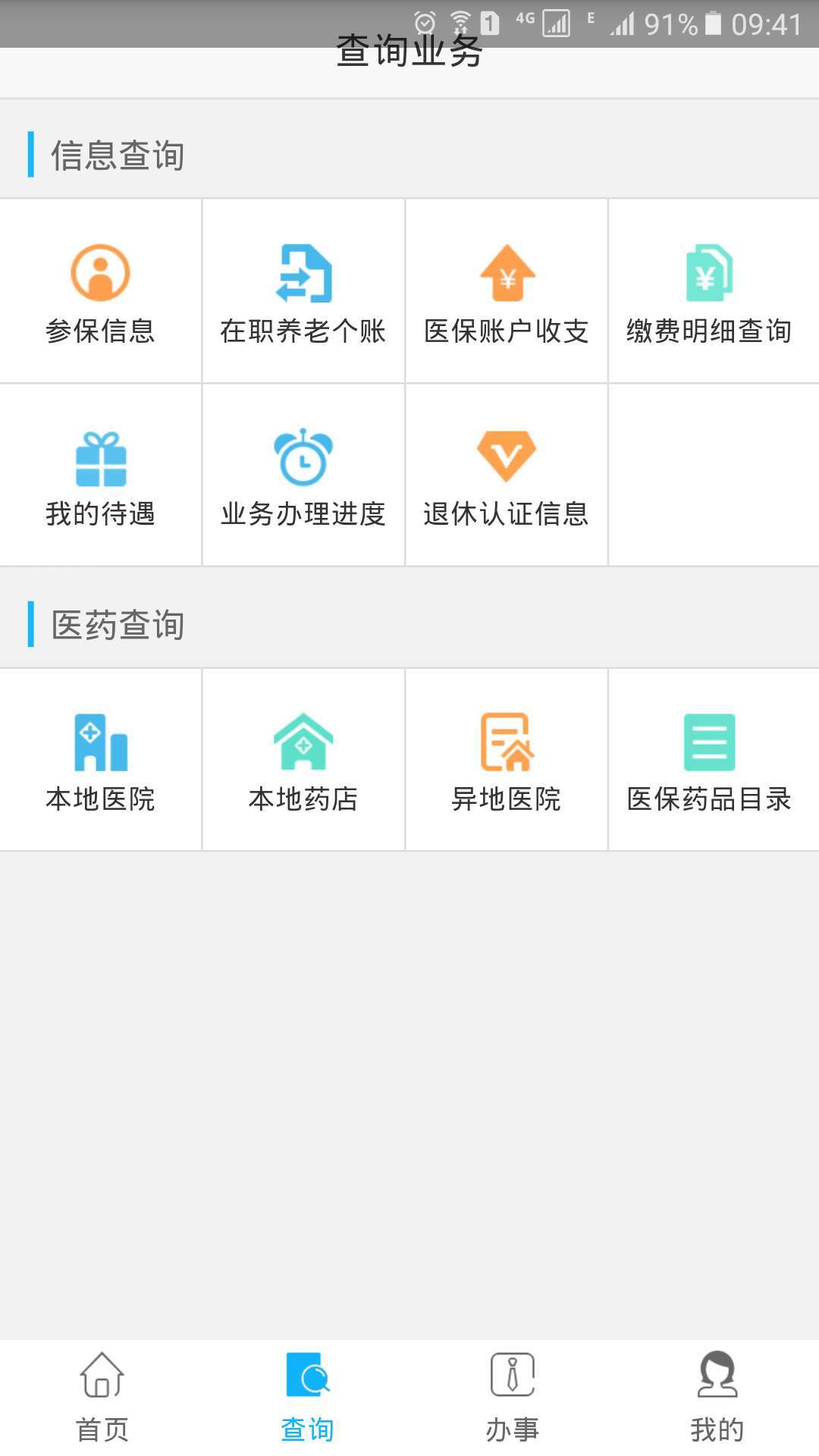Screen dimensions: 819x1456
Task: Select the 本地药店 local pharmacy icon
Action: [303, 758]
